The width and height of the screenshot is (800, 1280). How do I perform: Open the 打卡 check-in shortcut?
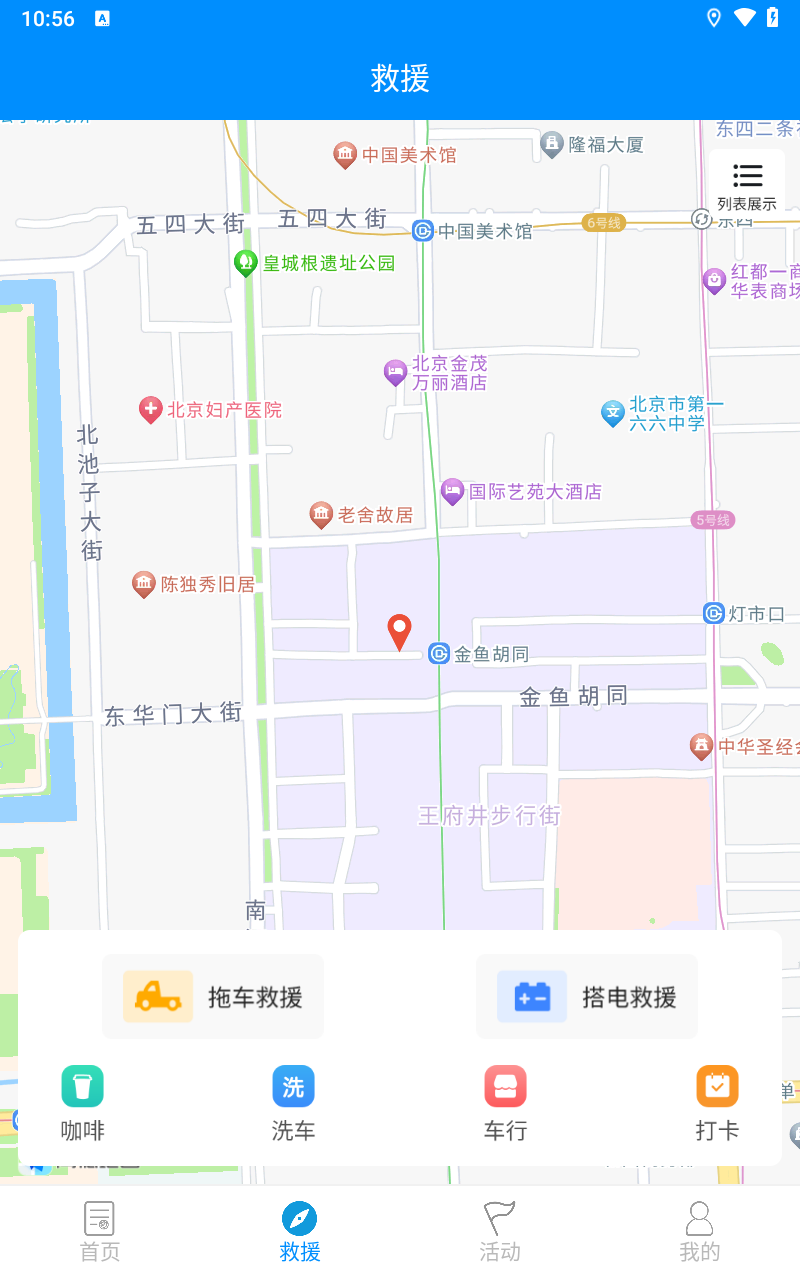click(717, 1103)
